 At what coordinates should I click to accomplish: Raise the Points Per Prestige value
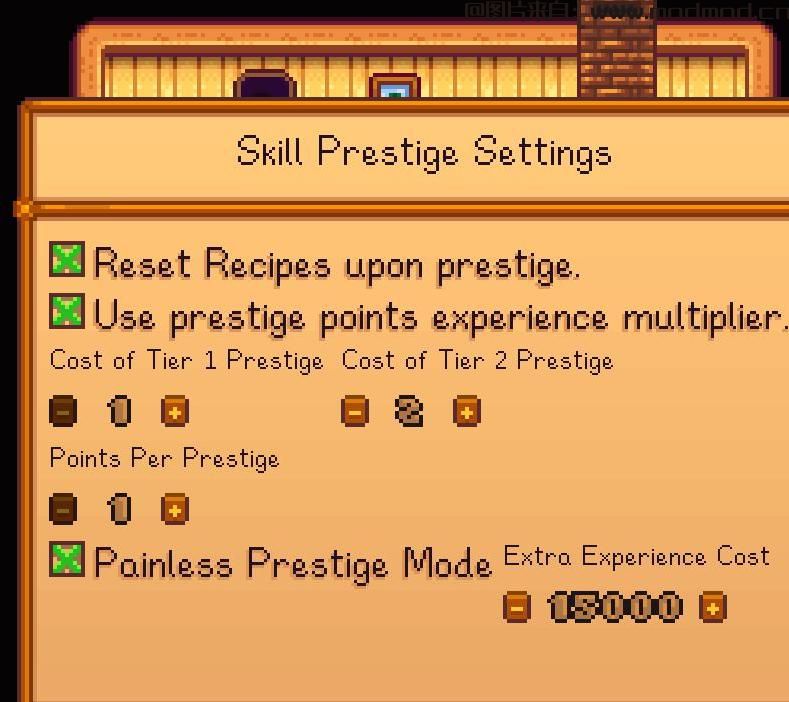[x=175, y=509]
